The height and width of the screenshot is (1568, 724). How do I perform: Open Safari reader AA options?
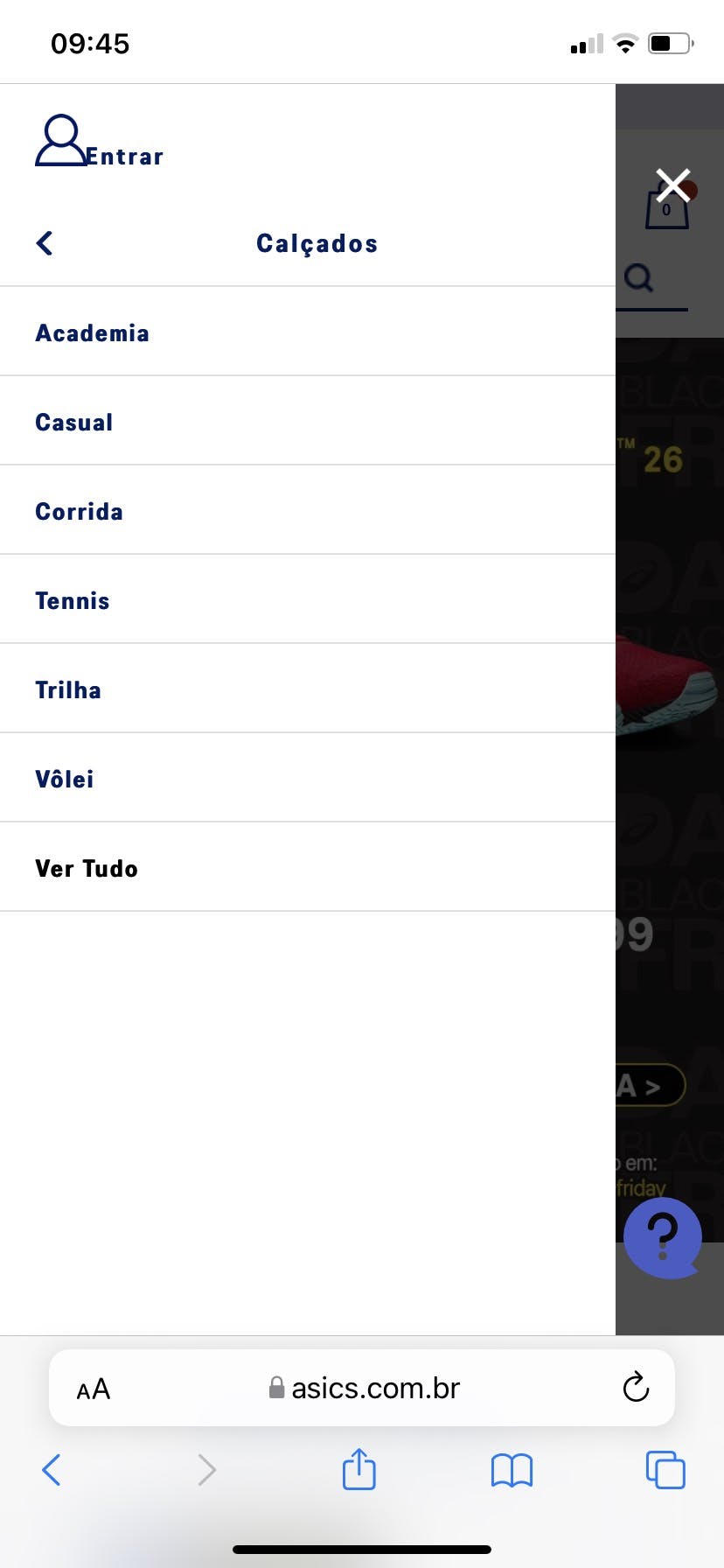[x=94, y=1389]
